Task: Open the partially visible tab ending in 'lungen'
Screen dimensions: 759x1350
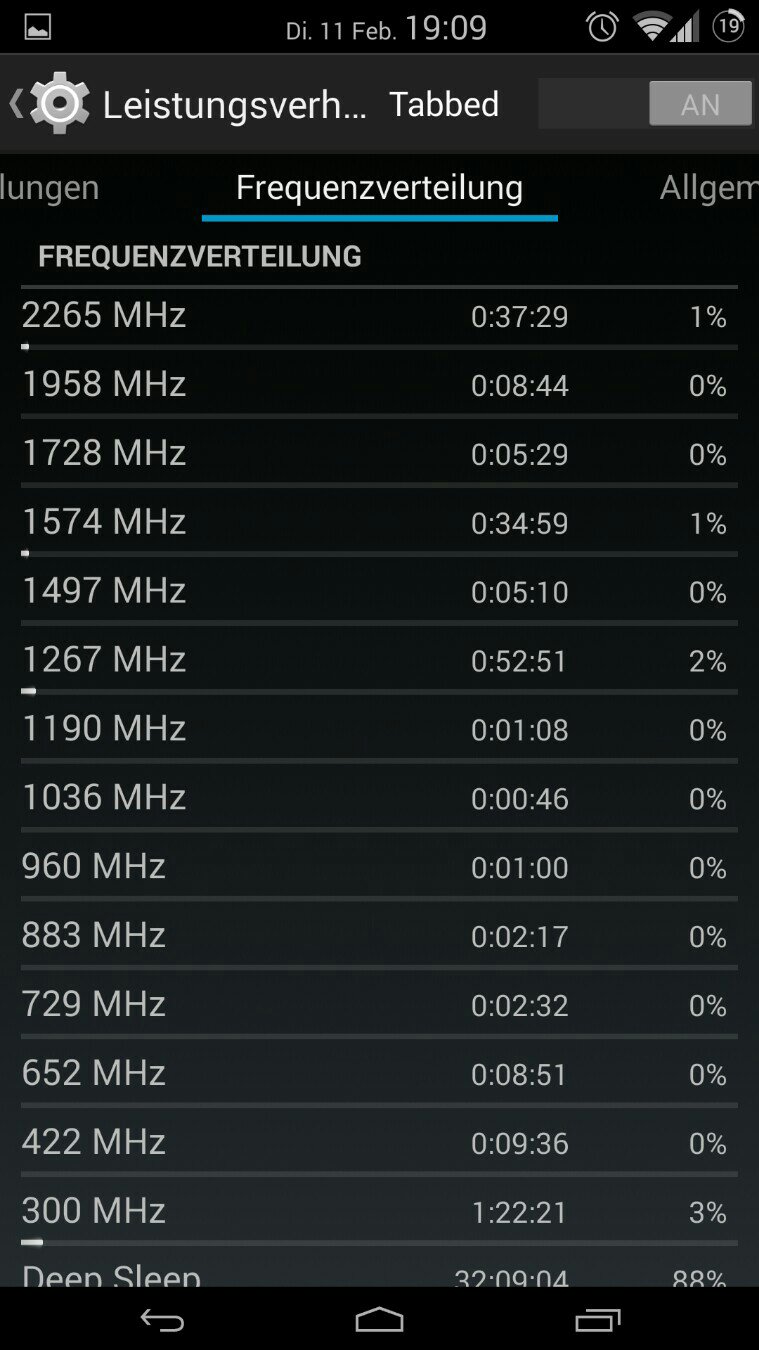Action: point(49,188)
